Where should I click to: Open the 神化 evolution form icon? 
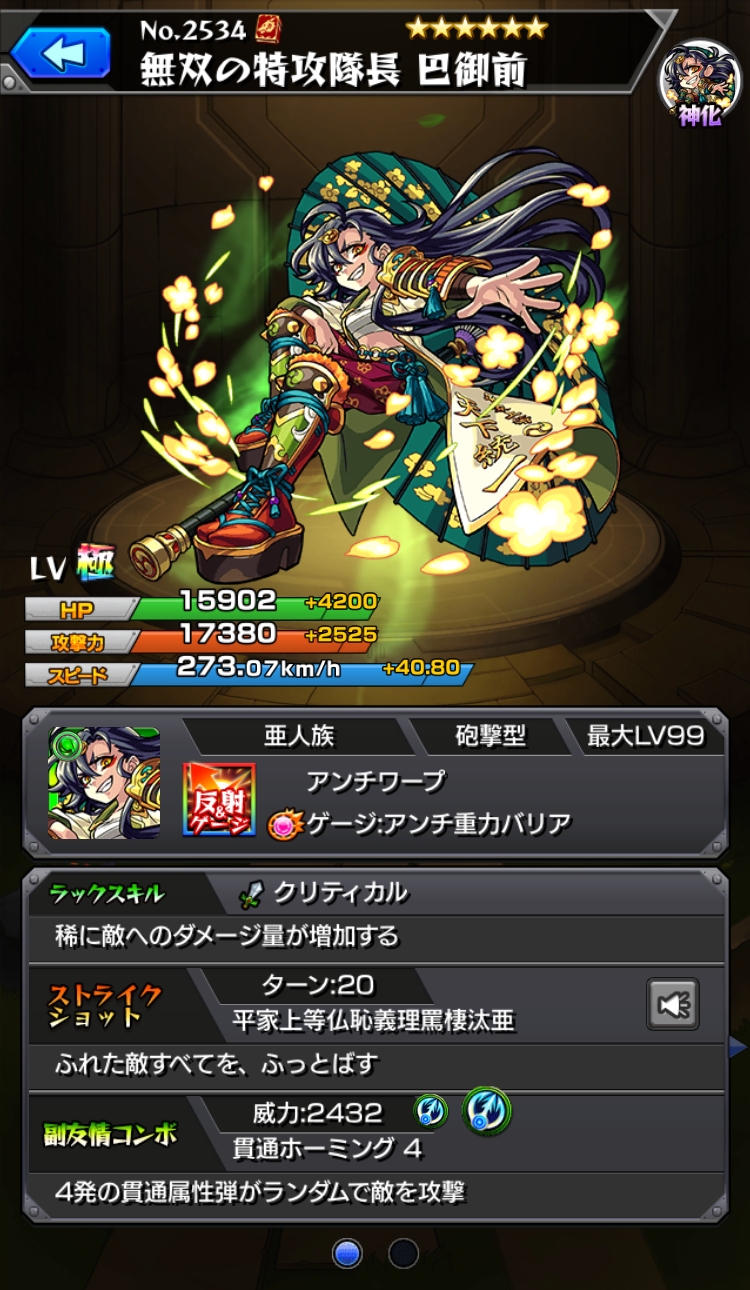tap(699, 84)
